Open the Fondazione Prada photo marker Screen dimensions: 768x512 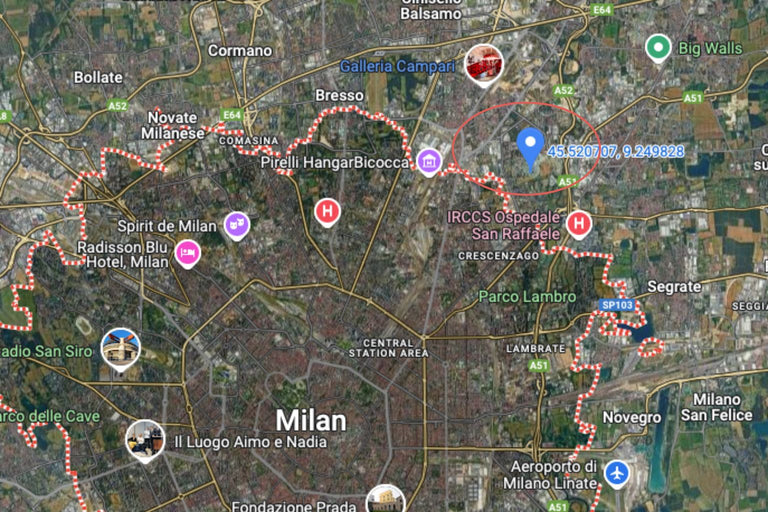384,499
